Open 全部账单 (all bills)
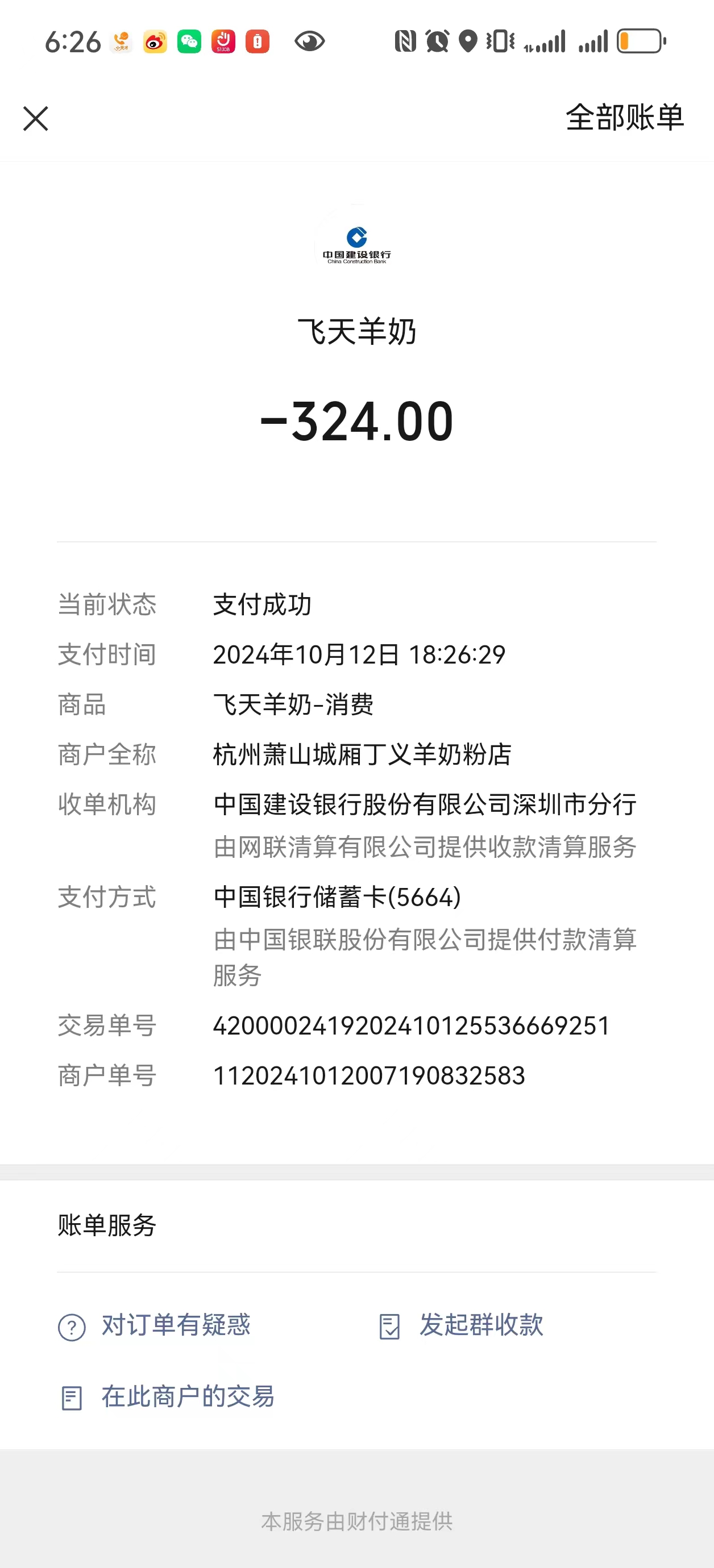 click(x=624, y=118)
